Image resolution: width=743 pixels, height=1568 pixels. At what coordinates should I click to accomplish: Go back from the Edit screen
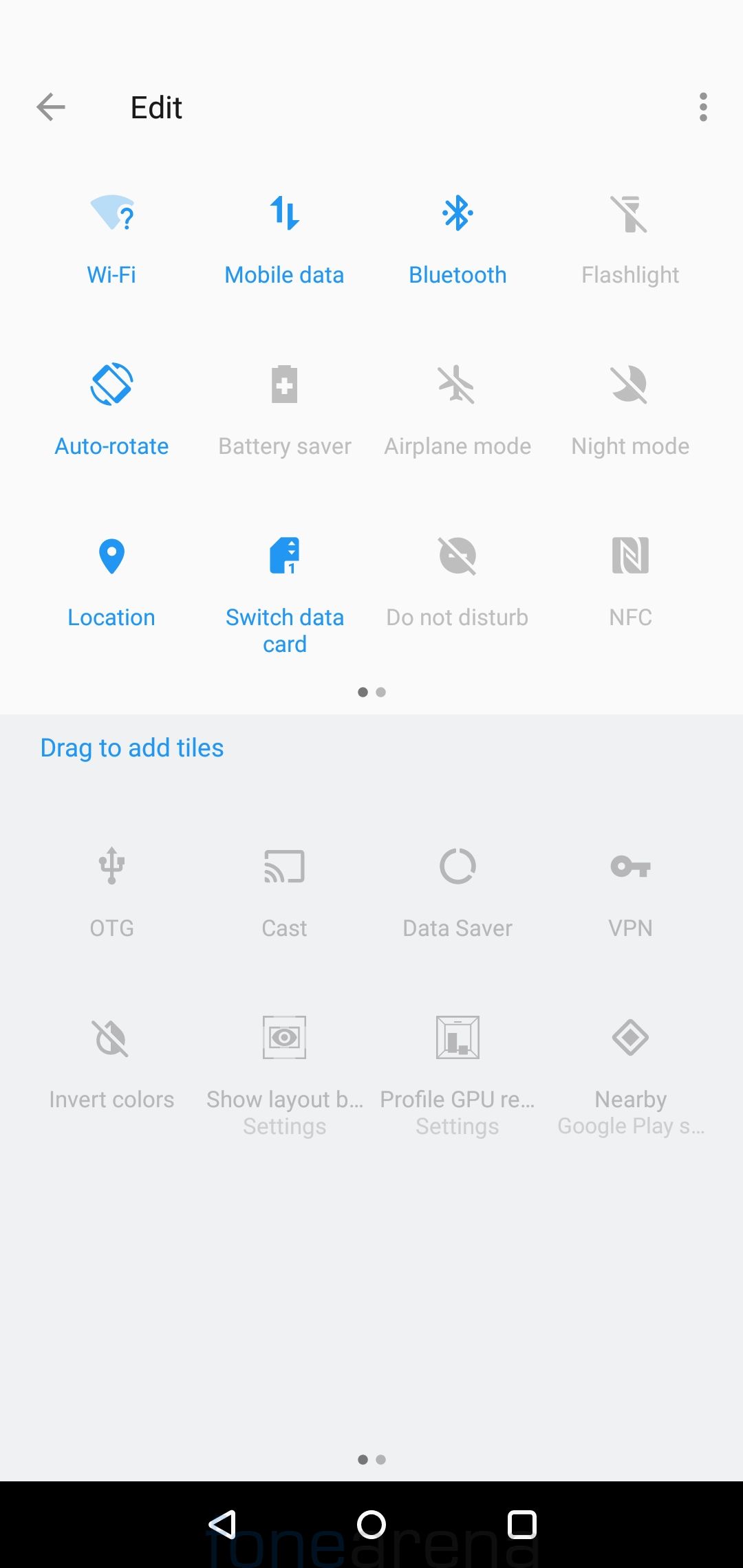[x=51, y=107]
